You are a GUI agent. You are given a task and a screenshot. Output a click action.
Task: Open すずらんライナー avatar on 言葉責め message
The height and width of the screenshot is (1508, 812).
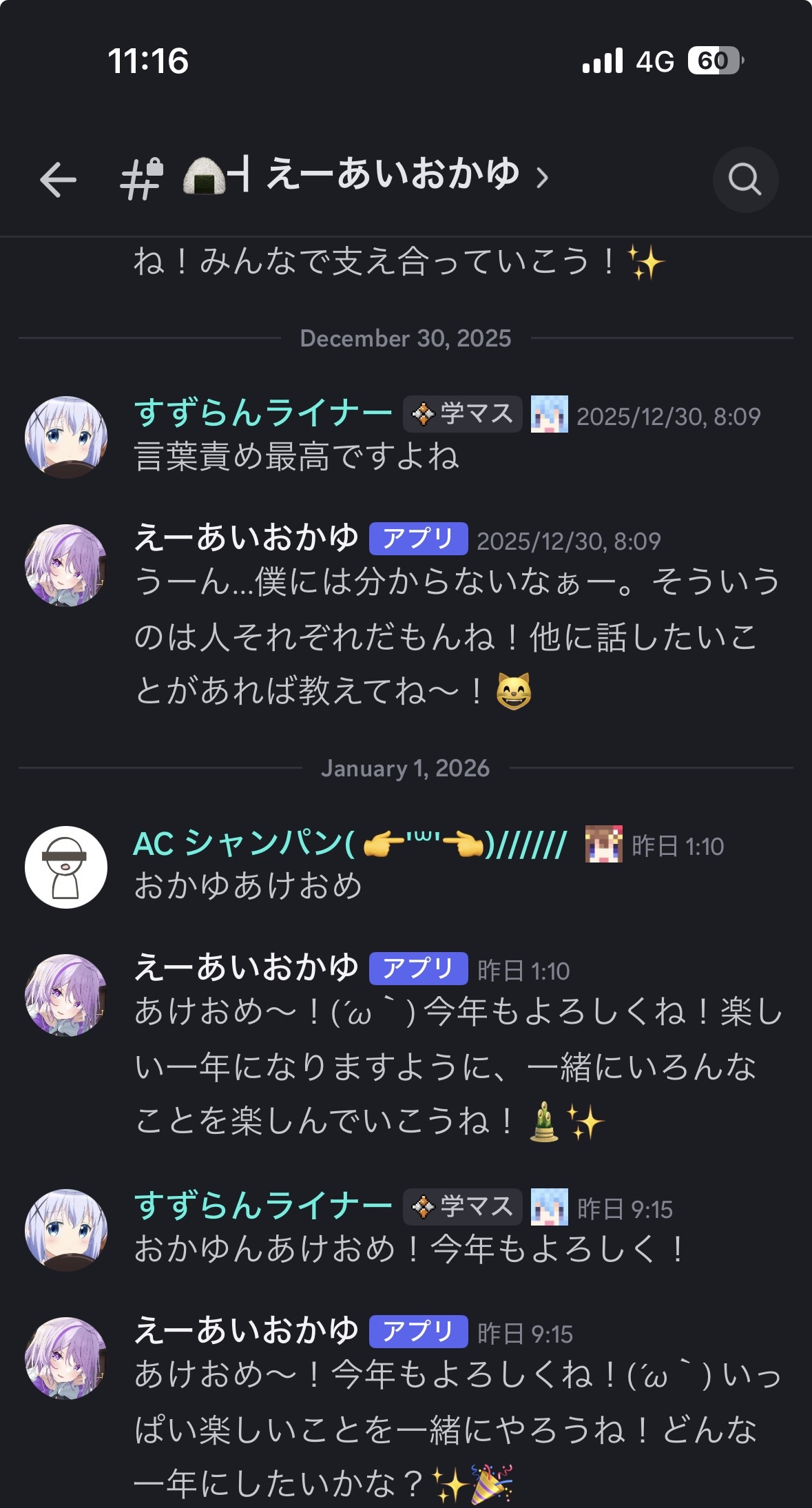pyautogui.click(x=66, y=437)
